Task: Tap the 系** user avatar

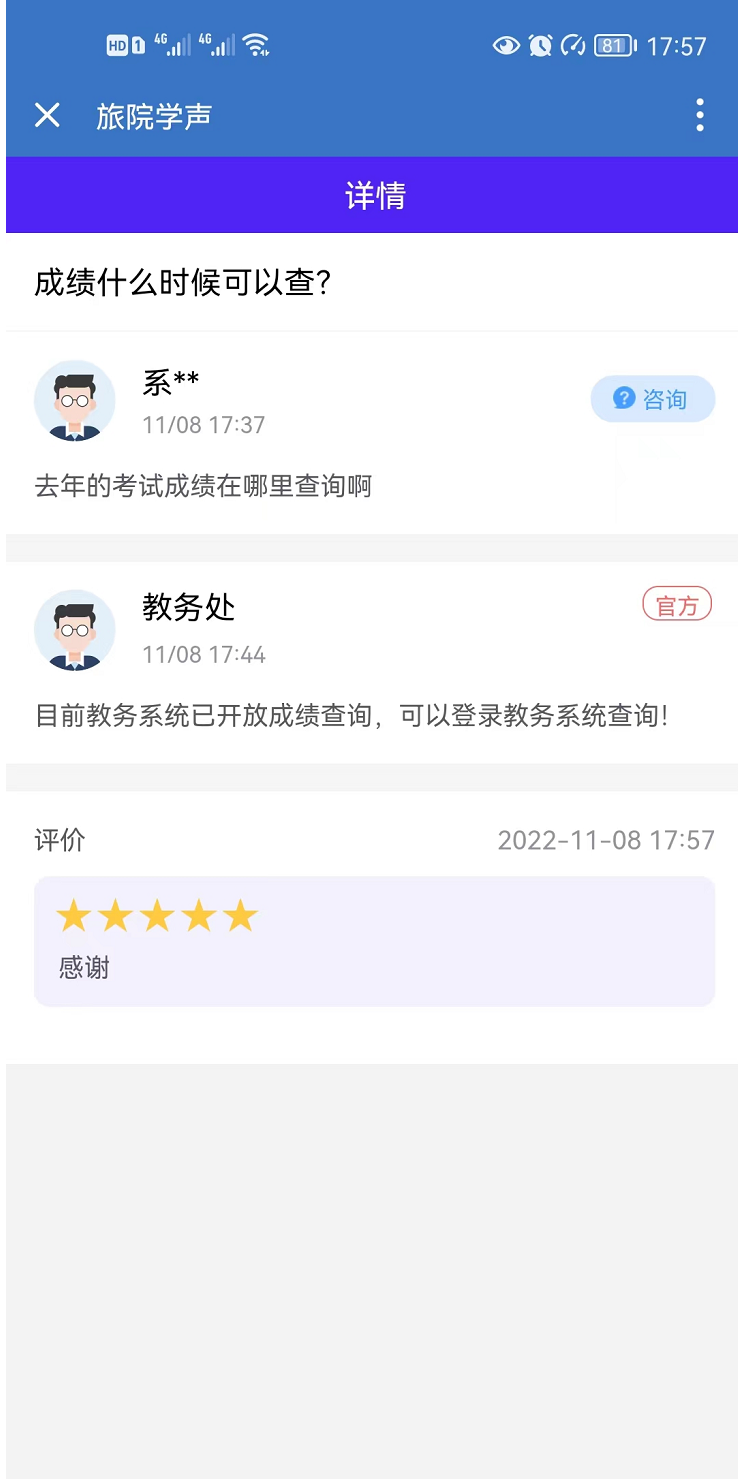Action: click(75, 400)
